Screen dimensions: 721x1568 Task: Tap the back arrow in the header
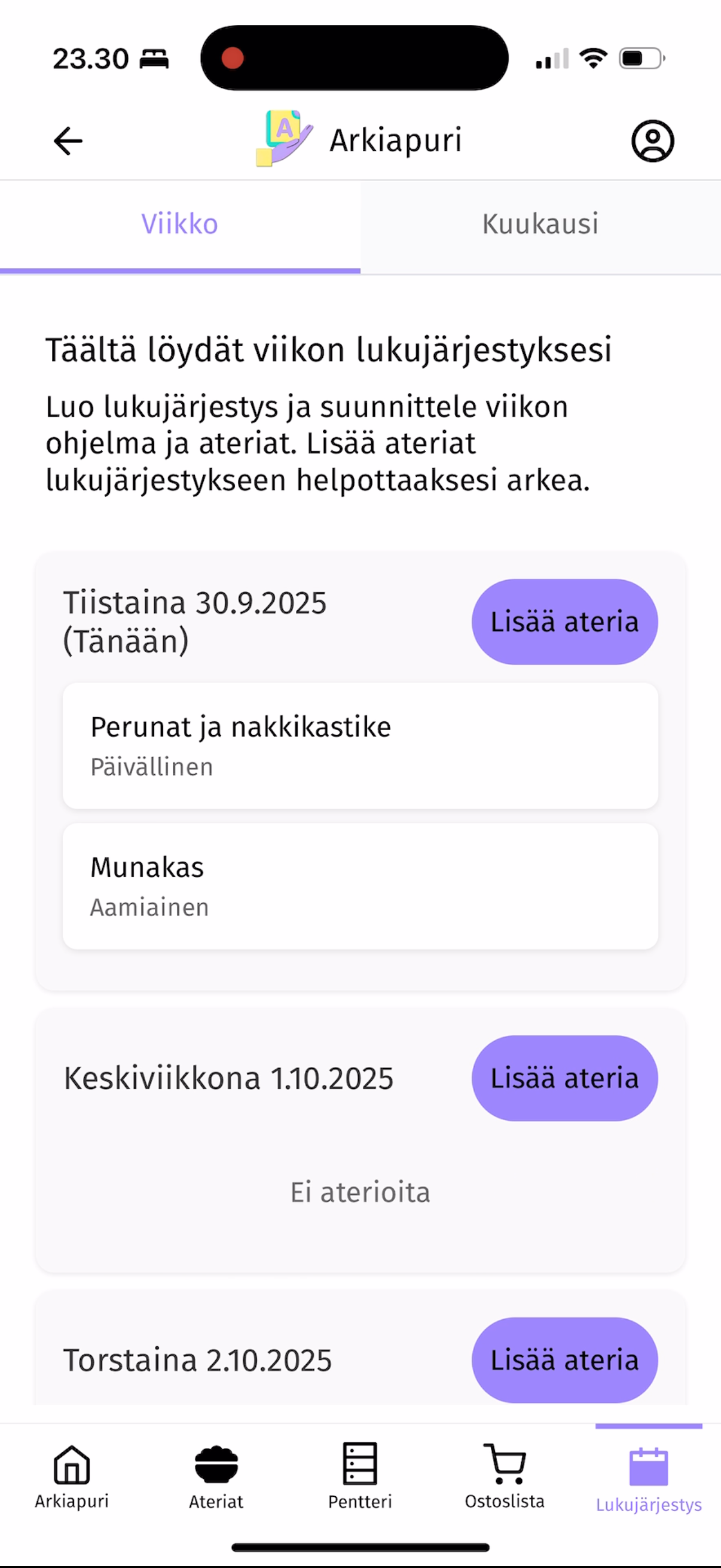67,140
